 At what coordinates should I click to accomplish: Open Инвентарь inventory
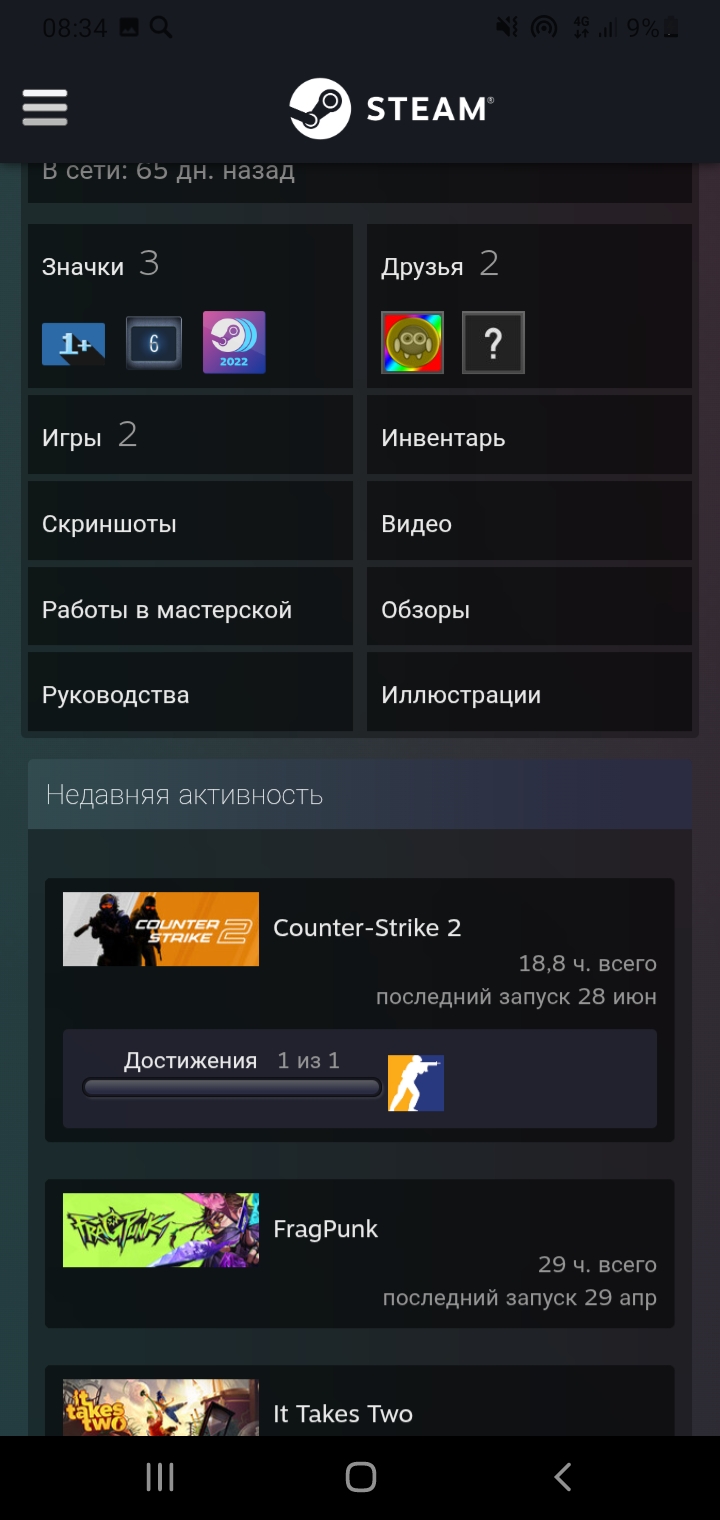(x=529, y=436)
